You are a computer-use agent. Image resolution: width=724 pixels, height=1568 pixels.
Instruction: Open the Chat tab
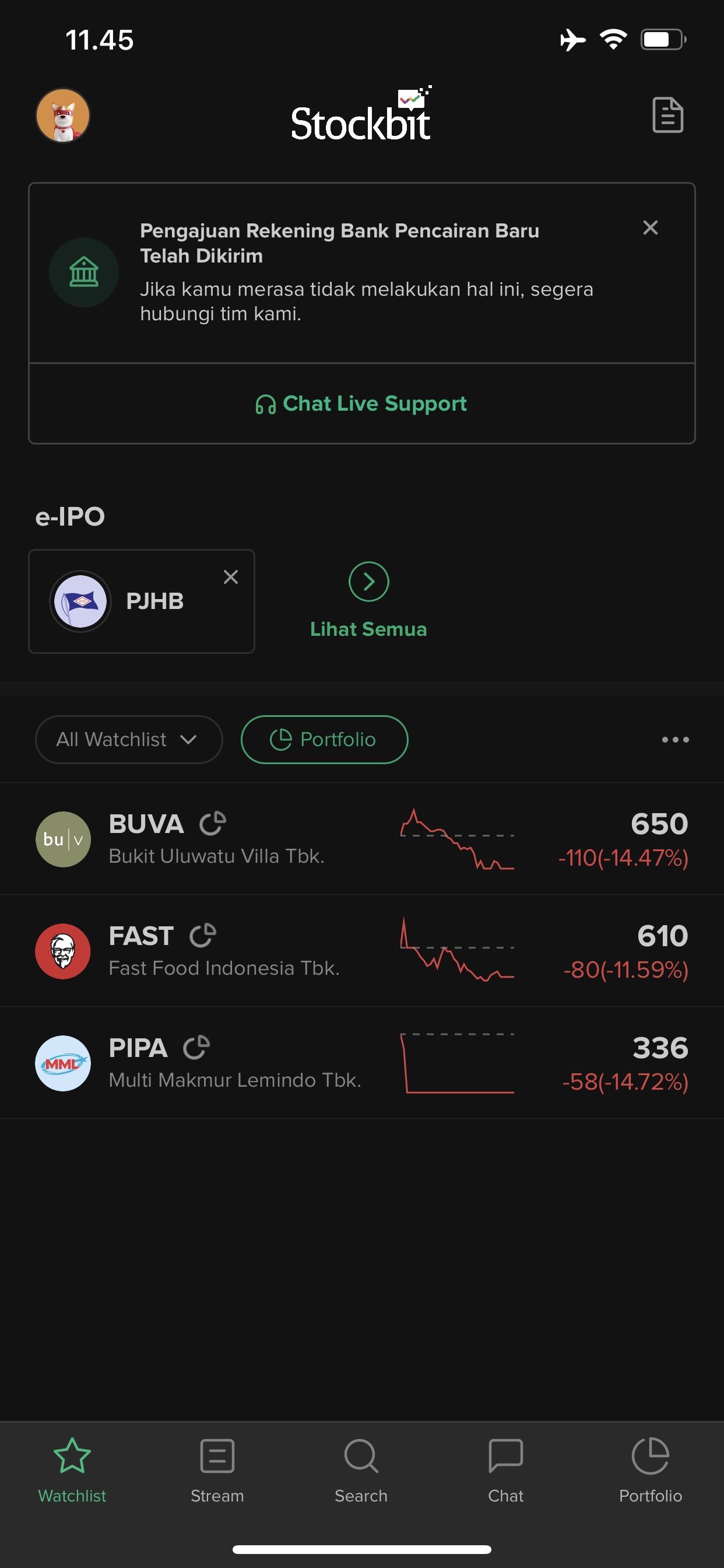pos(505,1469)
